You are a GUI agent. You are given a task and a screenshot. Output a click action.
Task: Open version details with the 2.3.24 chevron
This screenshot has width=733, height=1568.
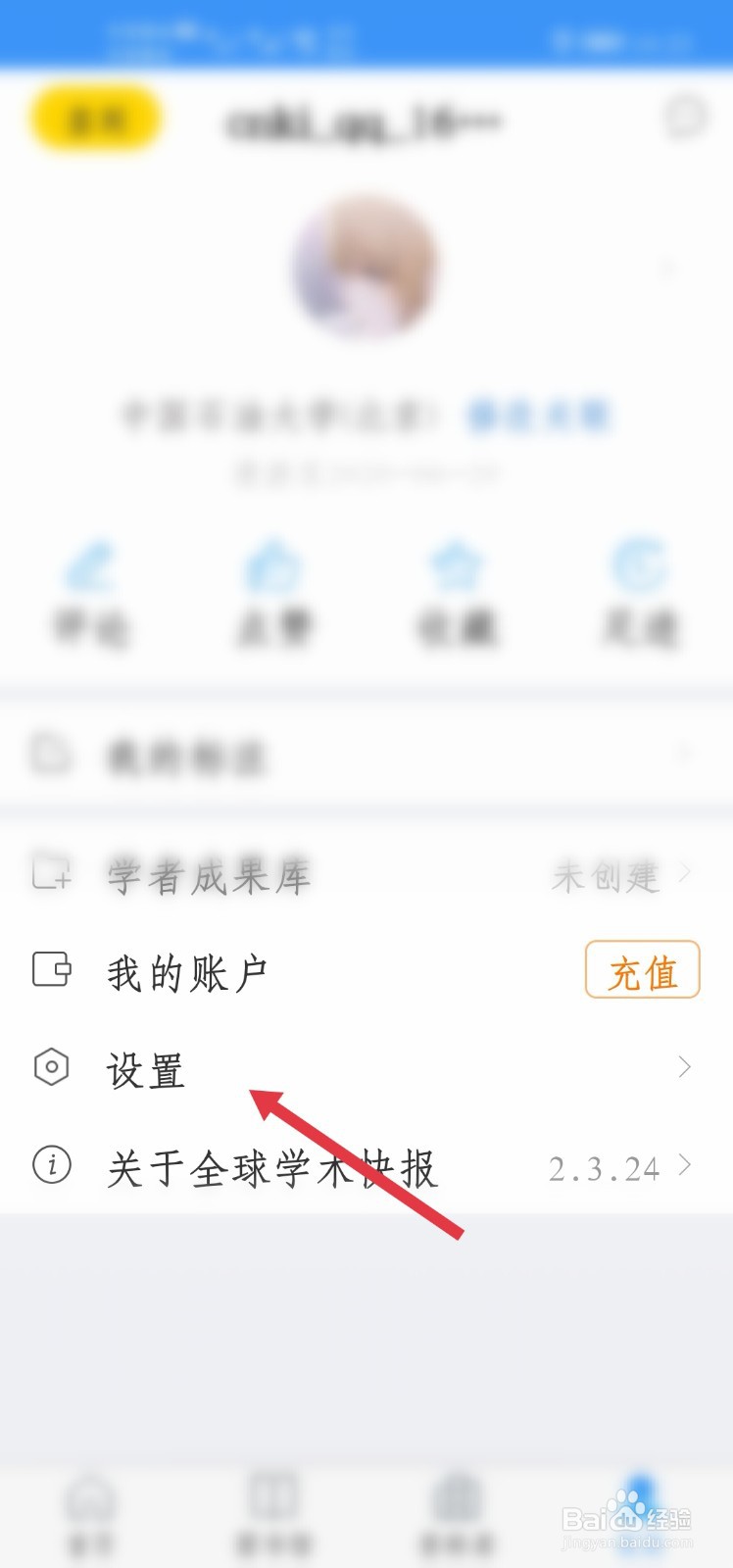click(x=684, y=1166)
